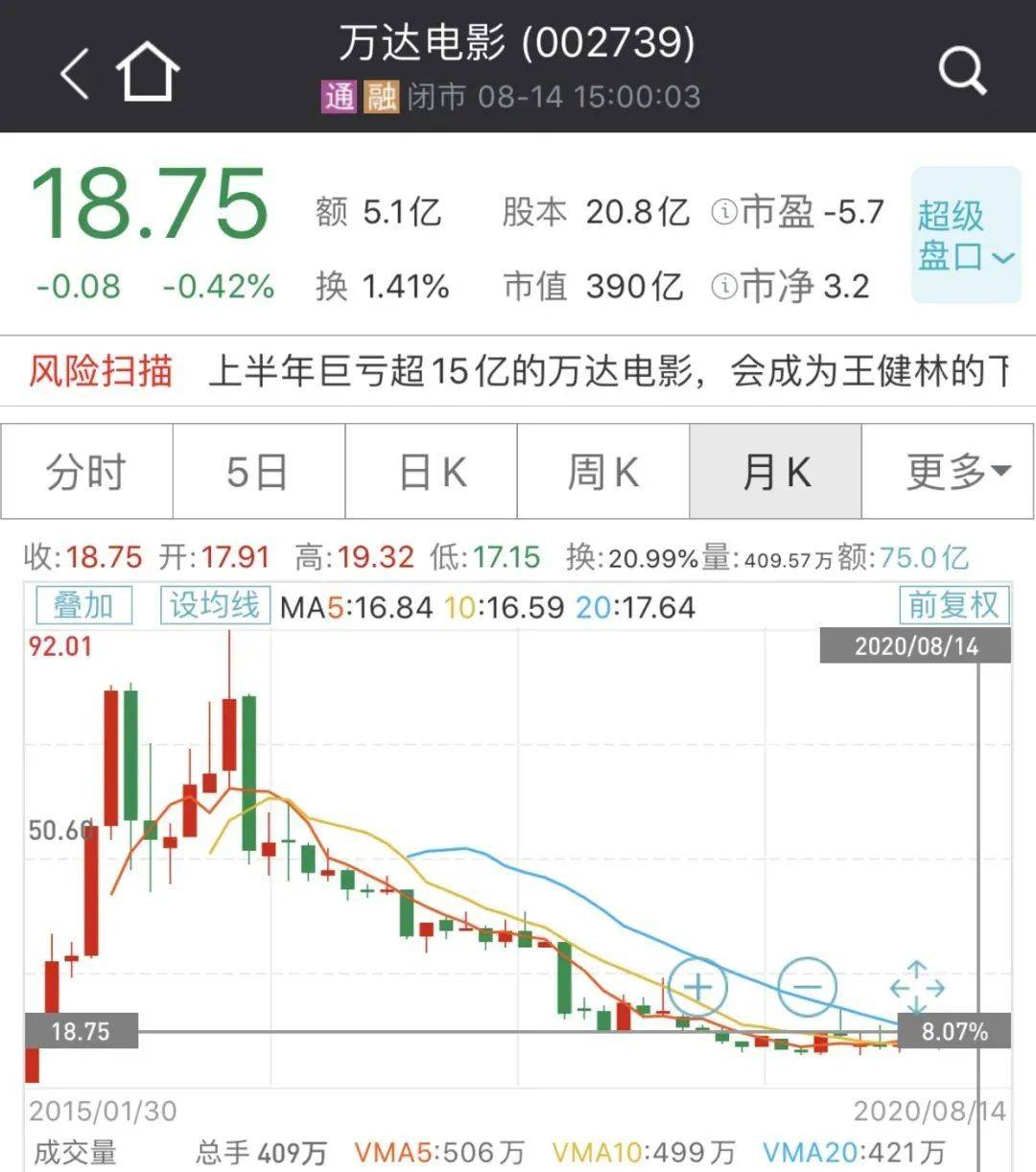
Task: Tap the back arrow at top left
Action: point(73,71)
